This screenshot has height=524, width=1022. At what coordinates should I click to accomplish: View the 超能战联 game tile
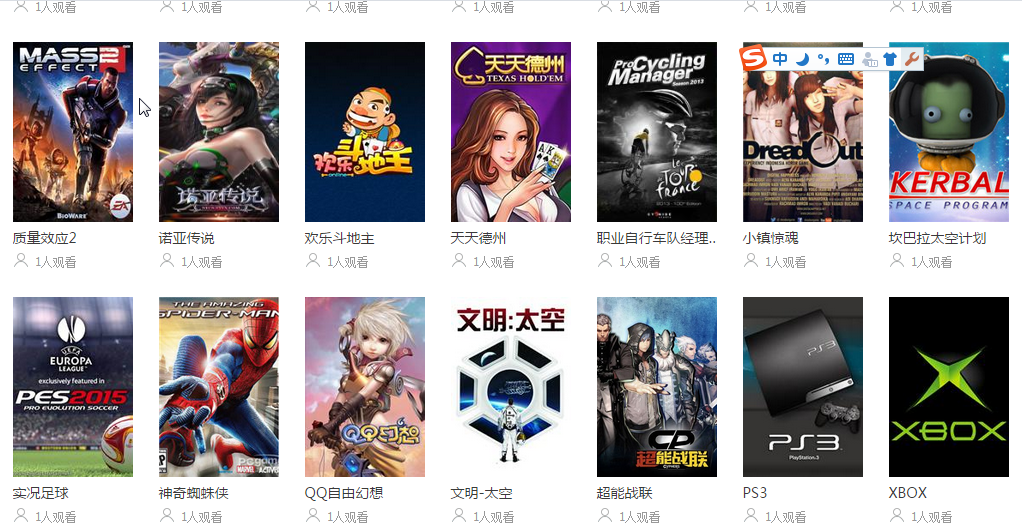coord(656,387)
